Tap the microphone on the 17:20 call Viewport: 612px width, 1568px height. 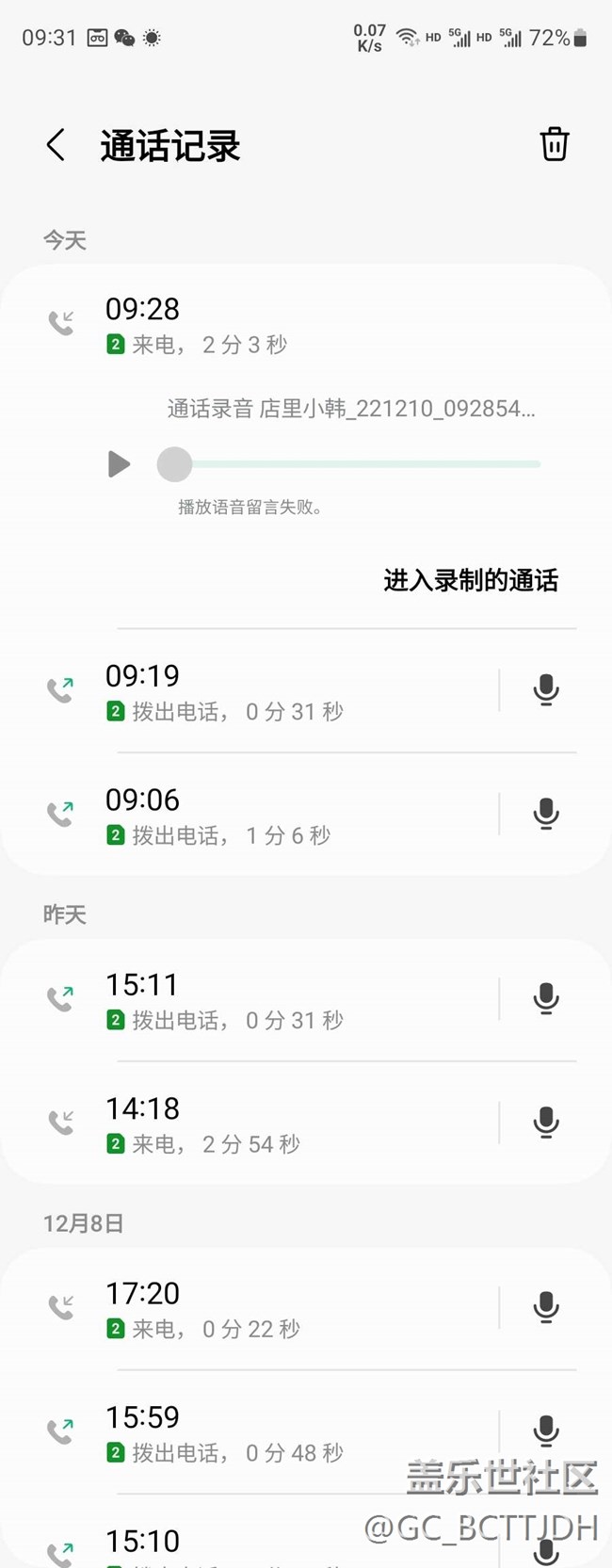point(546,1307)
